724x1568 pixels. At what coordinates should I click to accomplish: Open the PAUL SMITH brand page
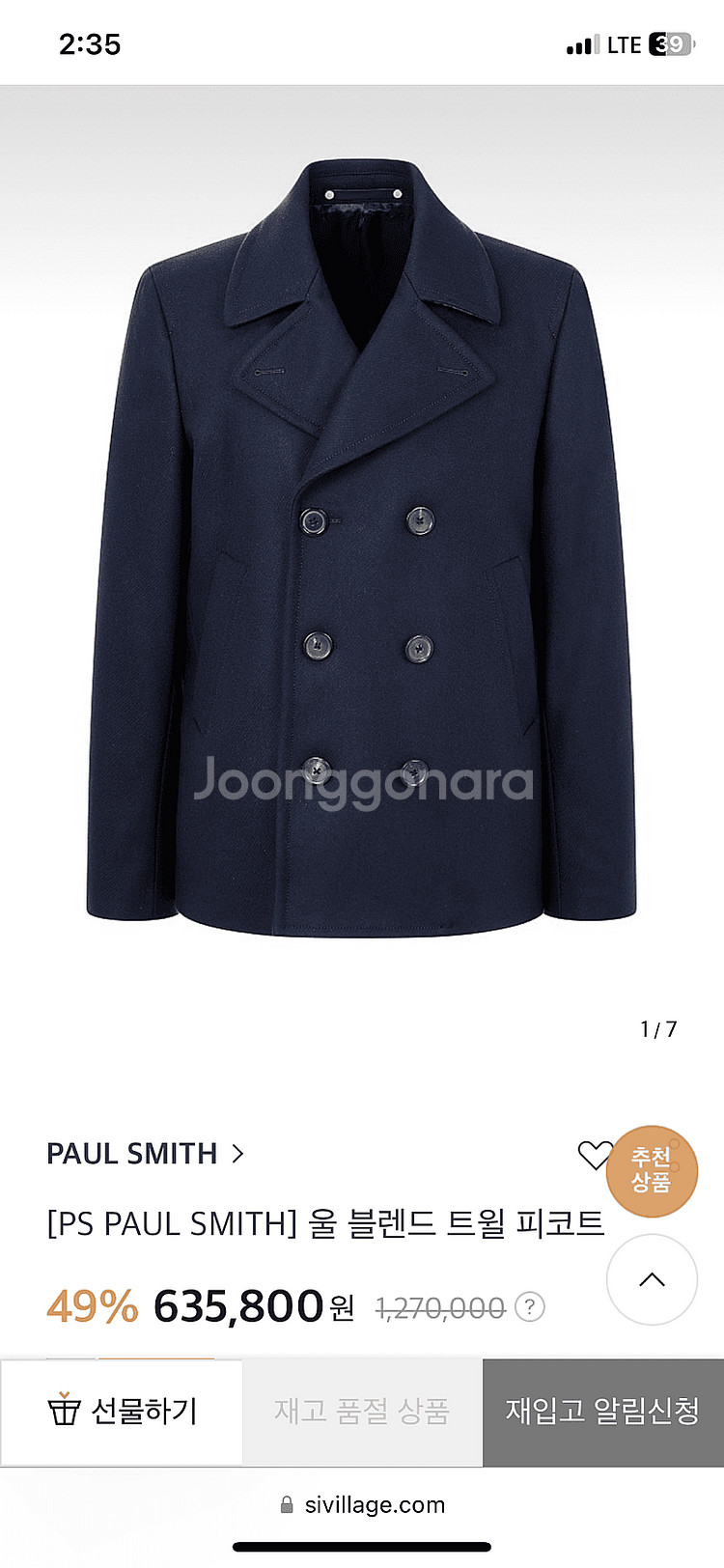[x=145, y=1153]
